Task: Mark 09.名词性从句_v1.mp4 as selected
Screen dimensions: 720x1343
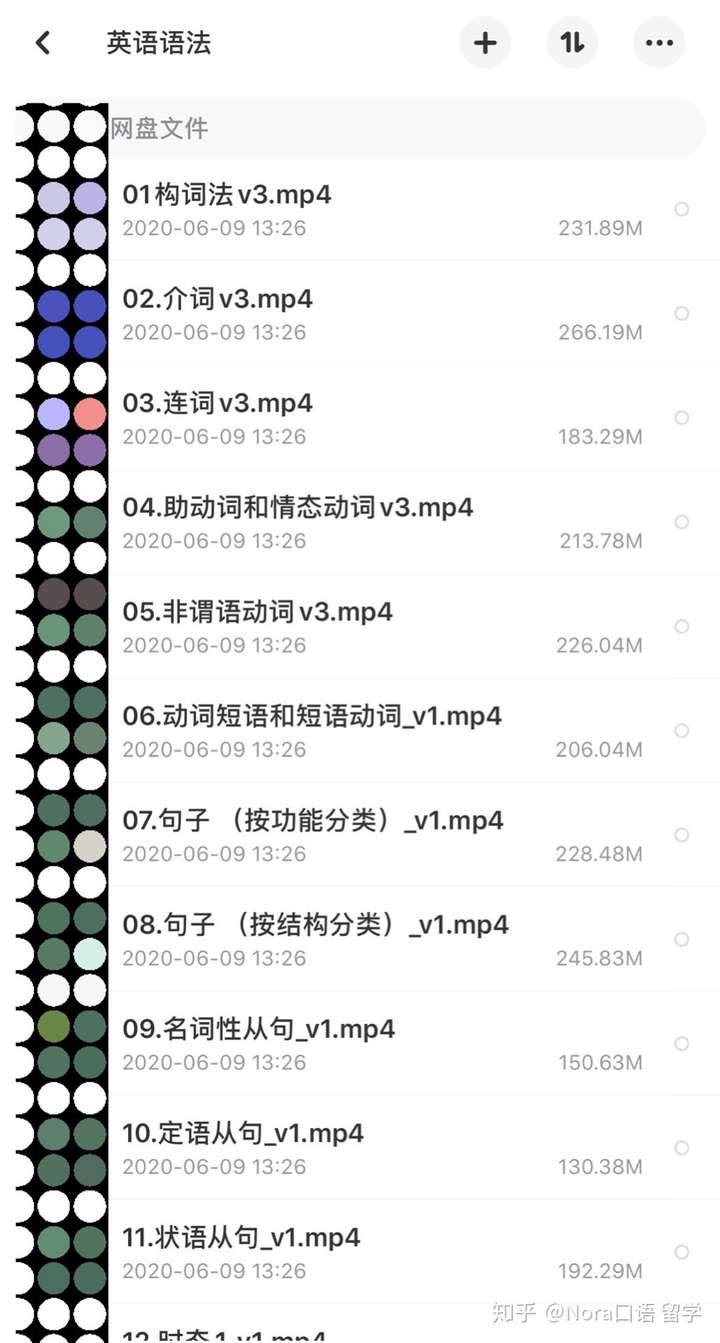Action: click(682, 1044)
